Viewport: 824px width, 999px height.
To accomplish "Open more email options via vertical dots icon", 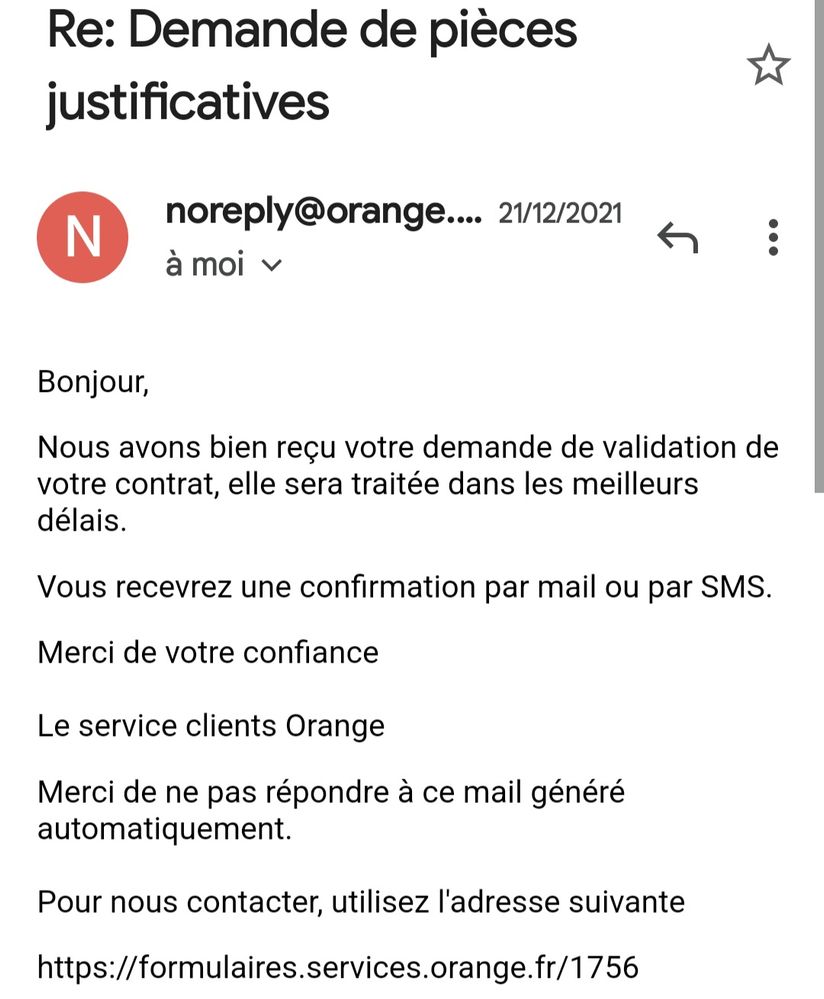I will coord(772,237).
